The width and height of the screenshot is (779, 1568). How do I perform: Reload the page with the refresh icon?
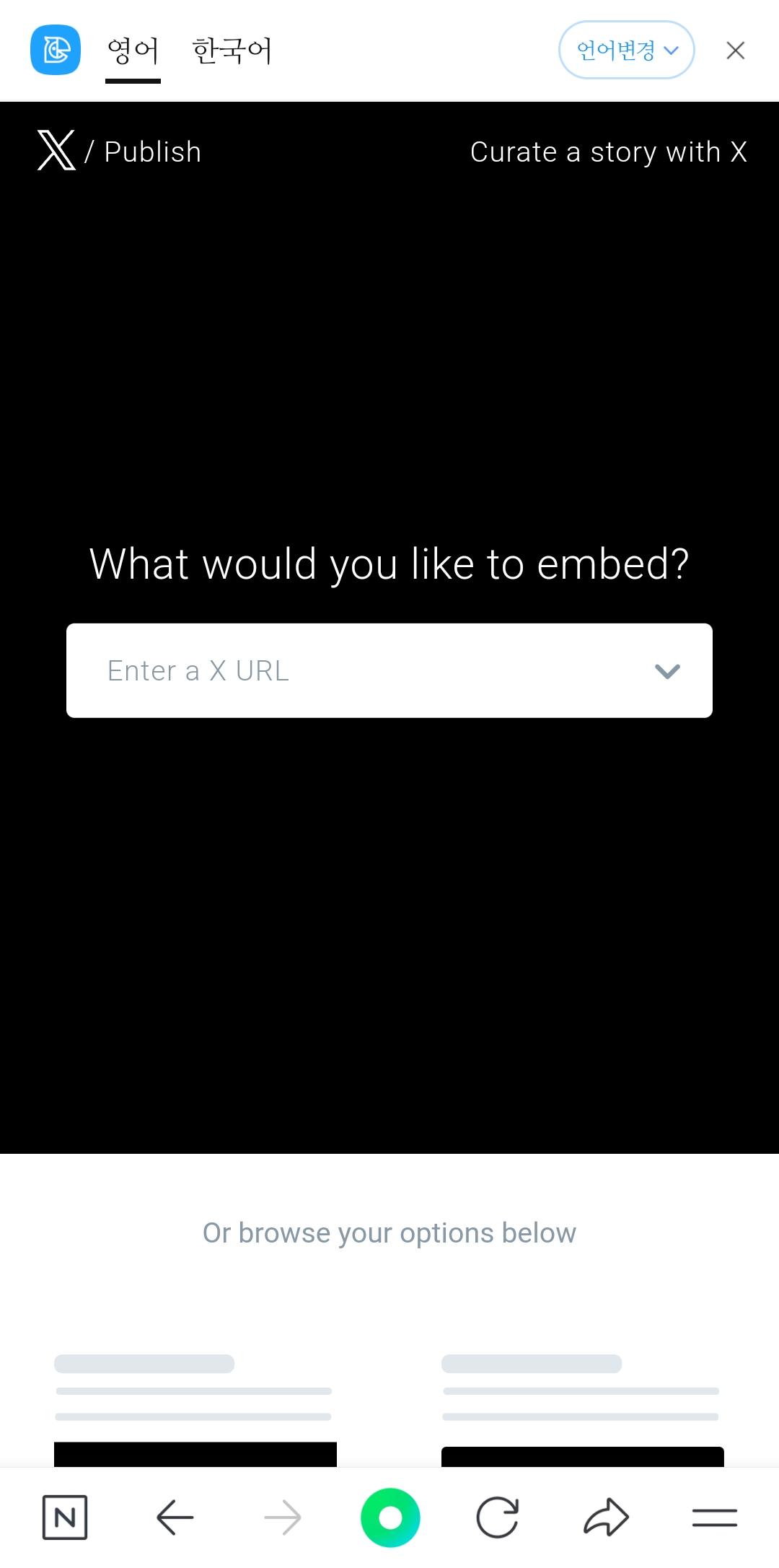click(x=499, y=1517)
